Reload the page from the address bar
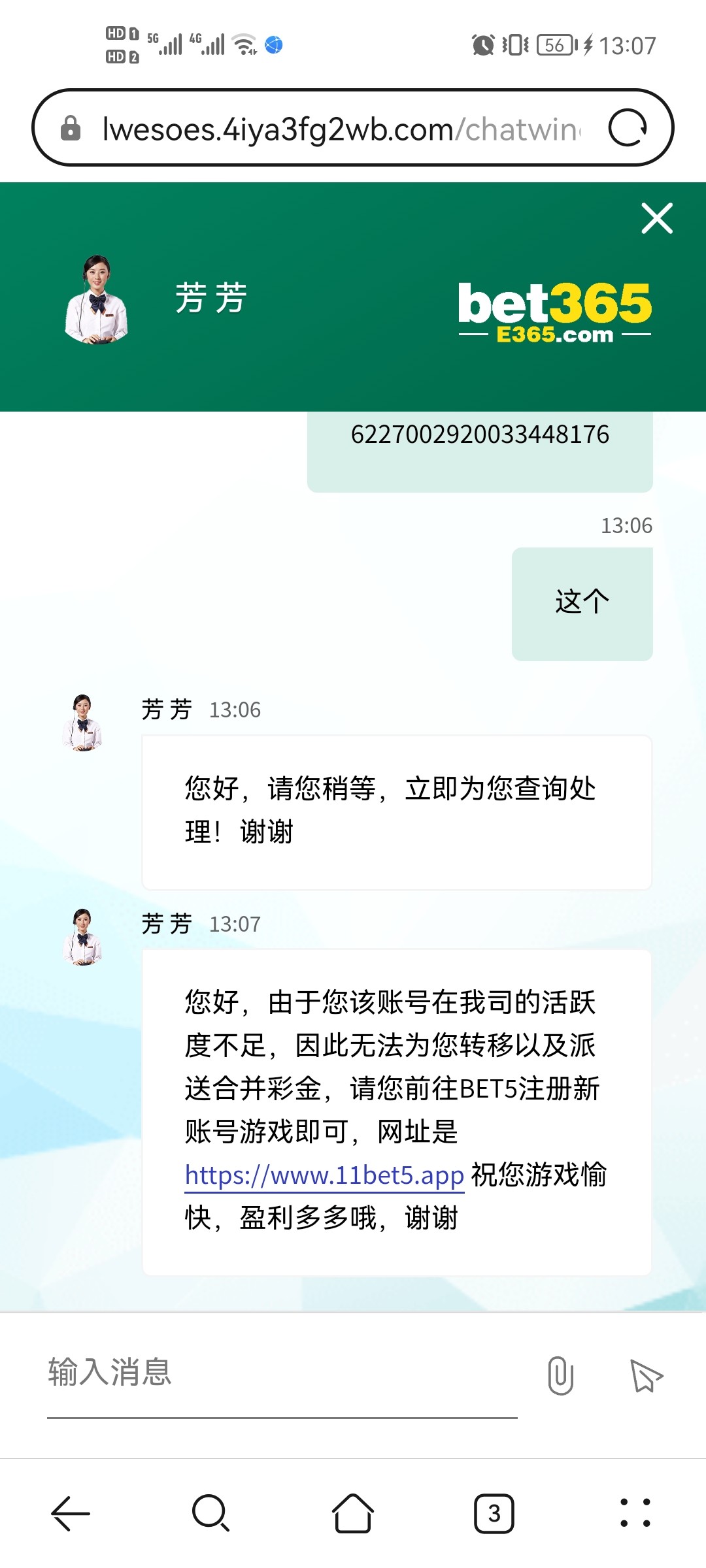This screenshot has height=1568, width=706. 628,128
